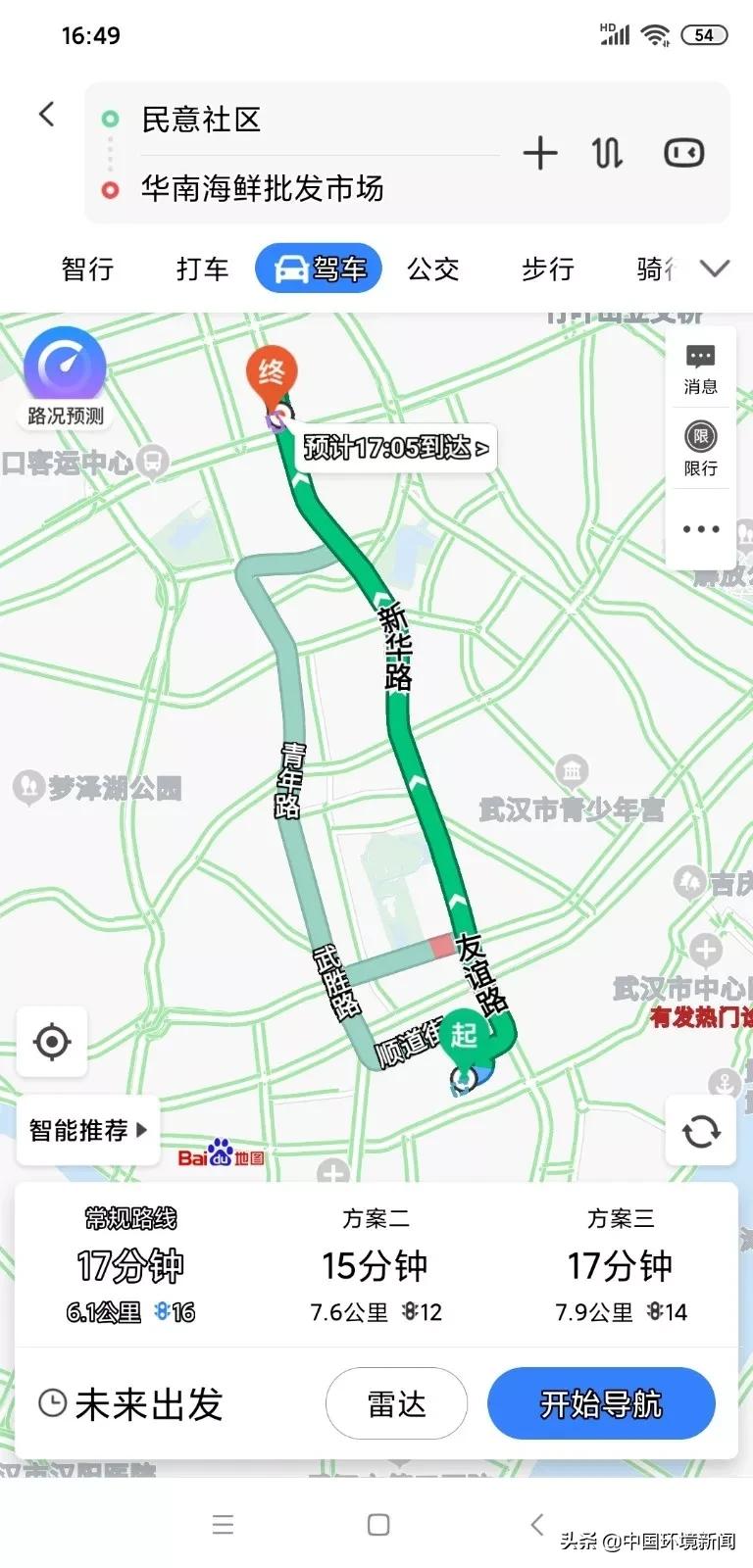
Task: Tap 开始导航 to begin navigation
Action: [x=601, y=1403]
